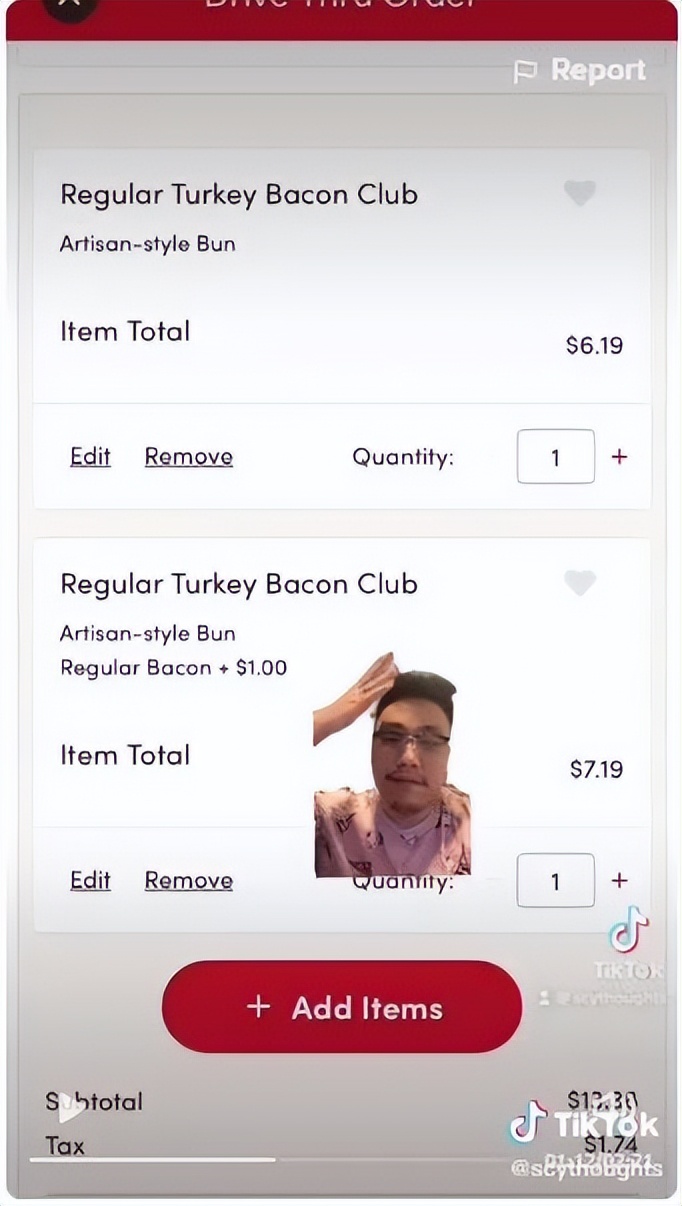Report this video
This screenshot has height=1206, width=682.
tap(580, 70)
